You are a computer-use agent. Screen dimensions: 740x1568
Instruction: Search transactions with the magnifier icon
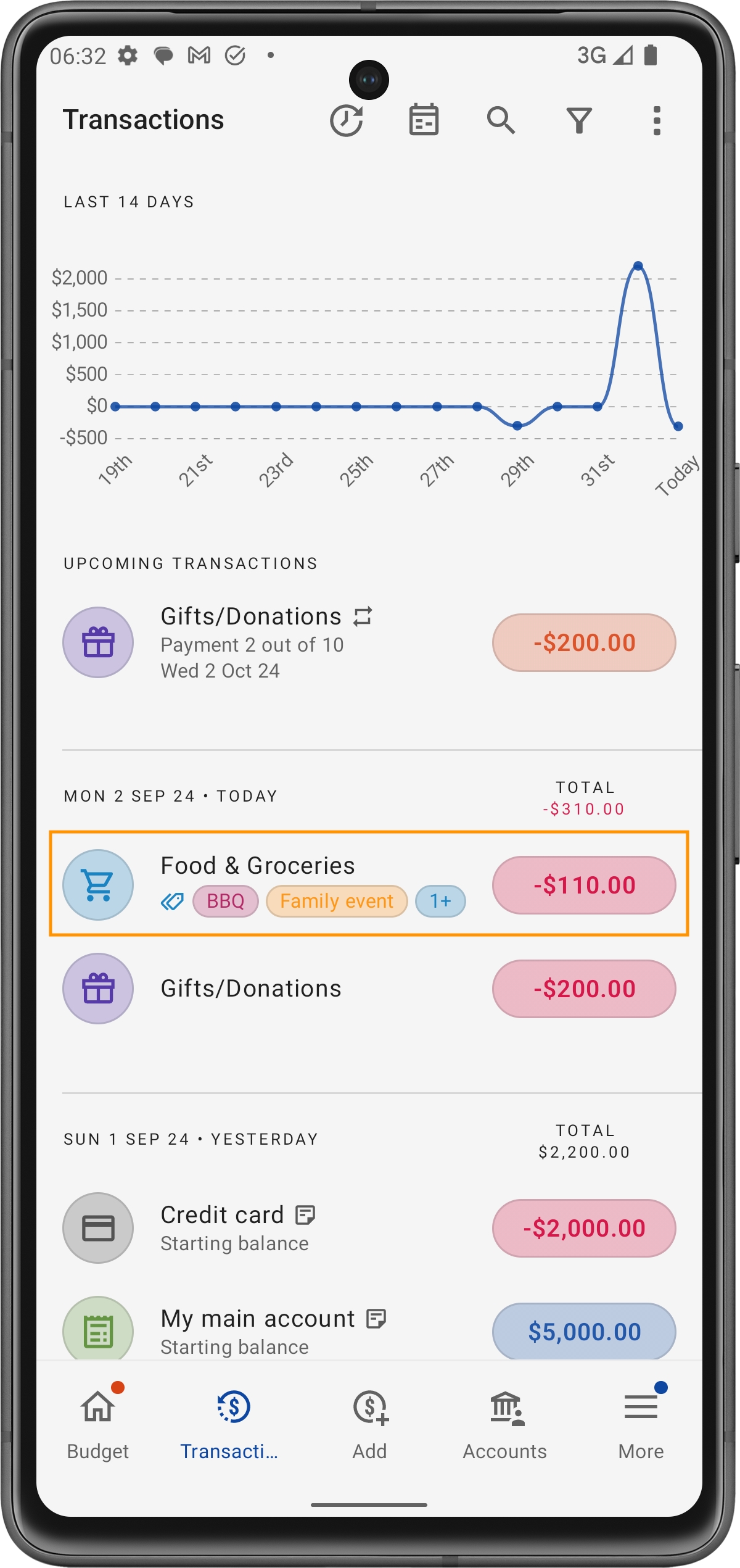click(x=501, y=120)
